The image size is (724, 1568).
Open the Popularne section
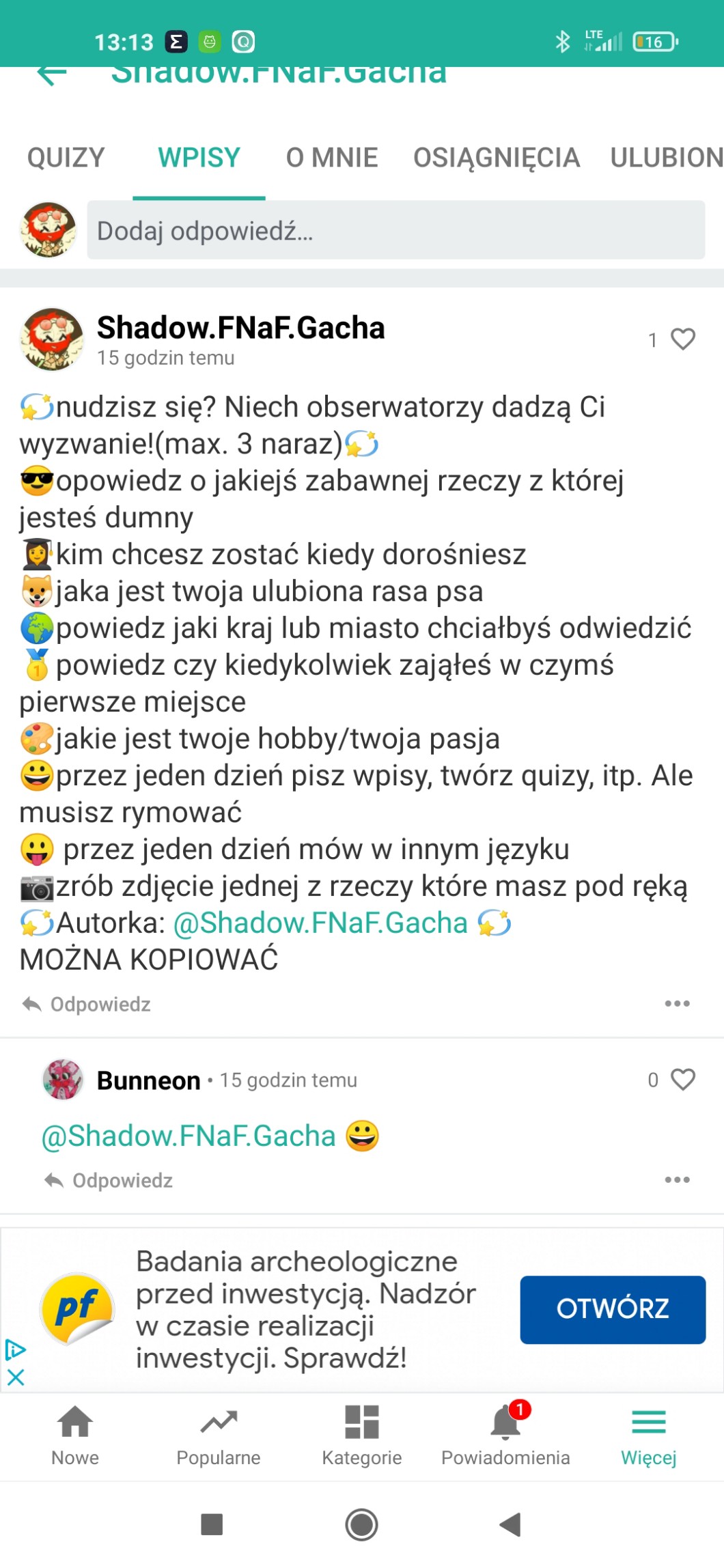click(x=219, y=1436)
